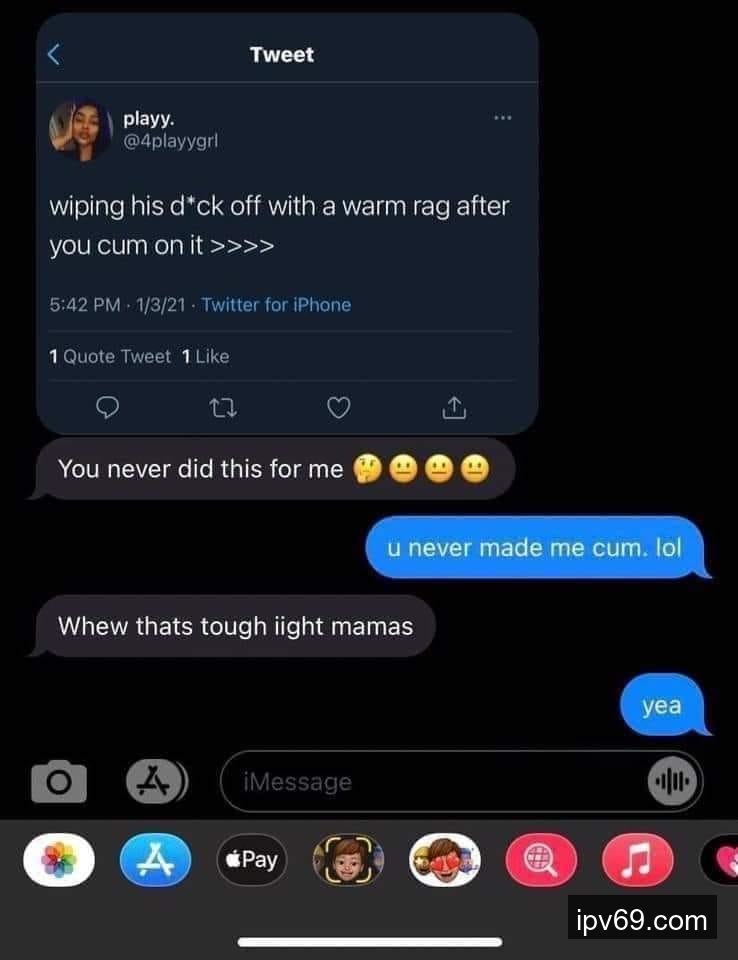
Task: Record an audio message
Action: pyautogui.click(x=674, y=781)
